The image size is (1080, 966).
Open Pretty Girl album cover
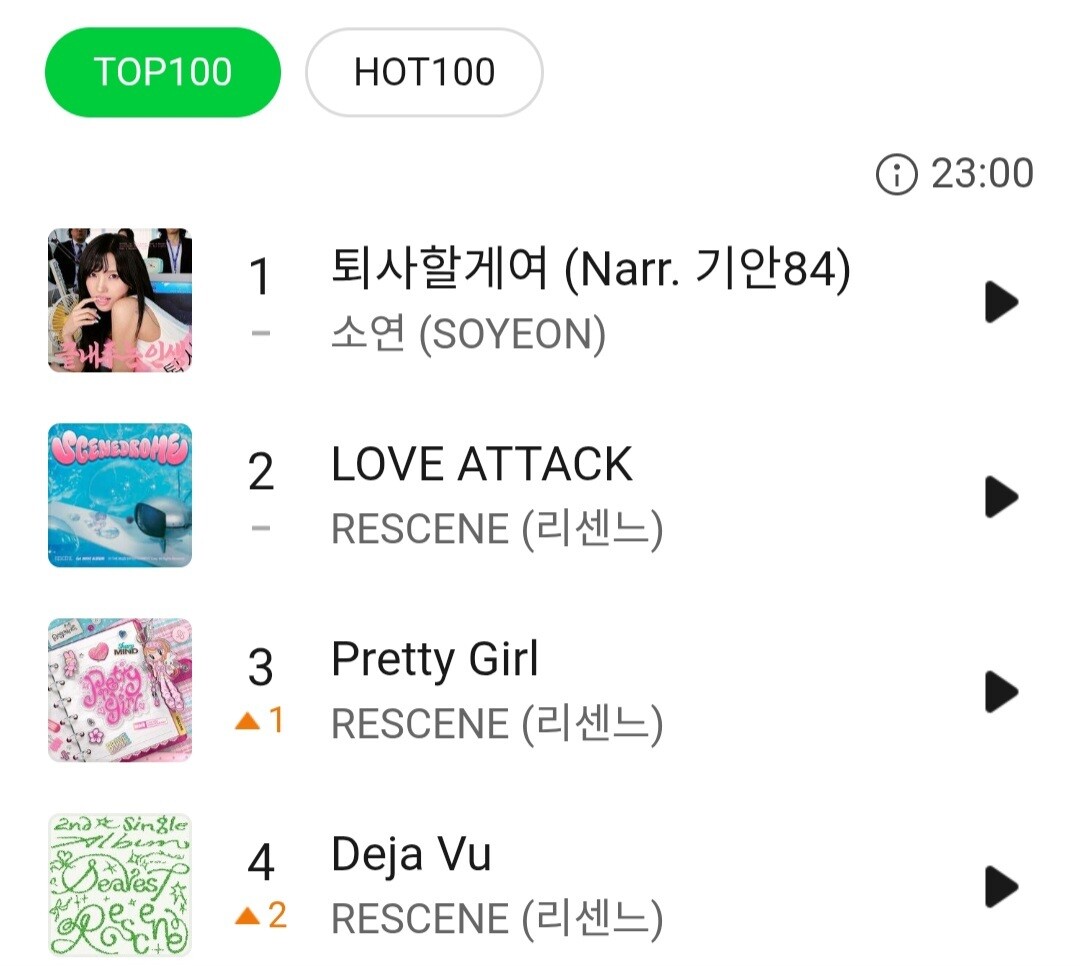[120, 690]
